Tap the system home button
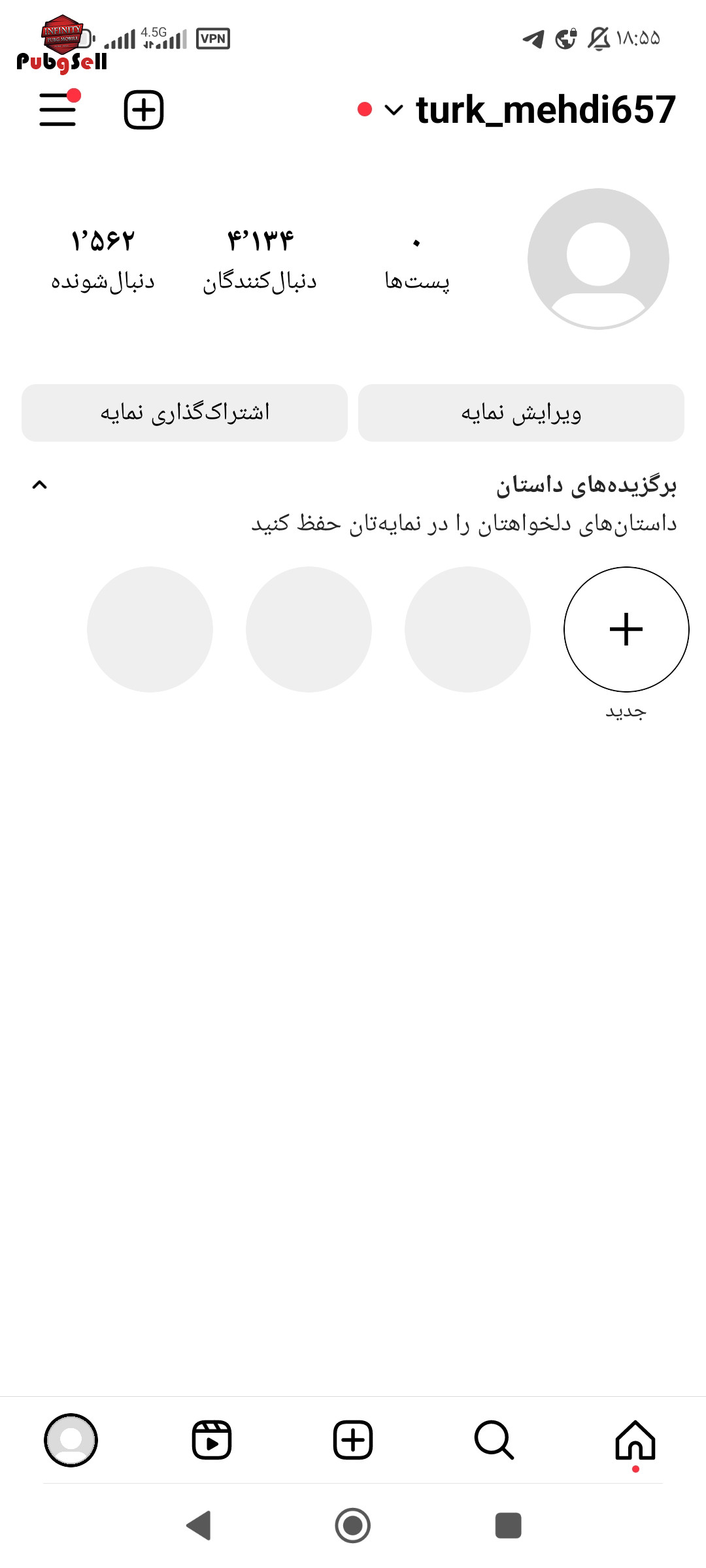The height and width of the screenshot is (1568, 706). tap(353, 1526)
